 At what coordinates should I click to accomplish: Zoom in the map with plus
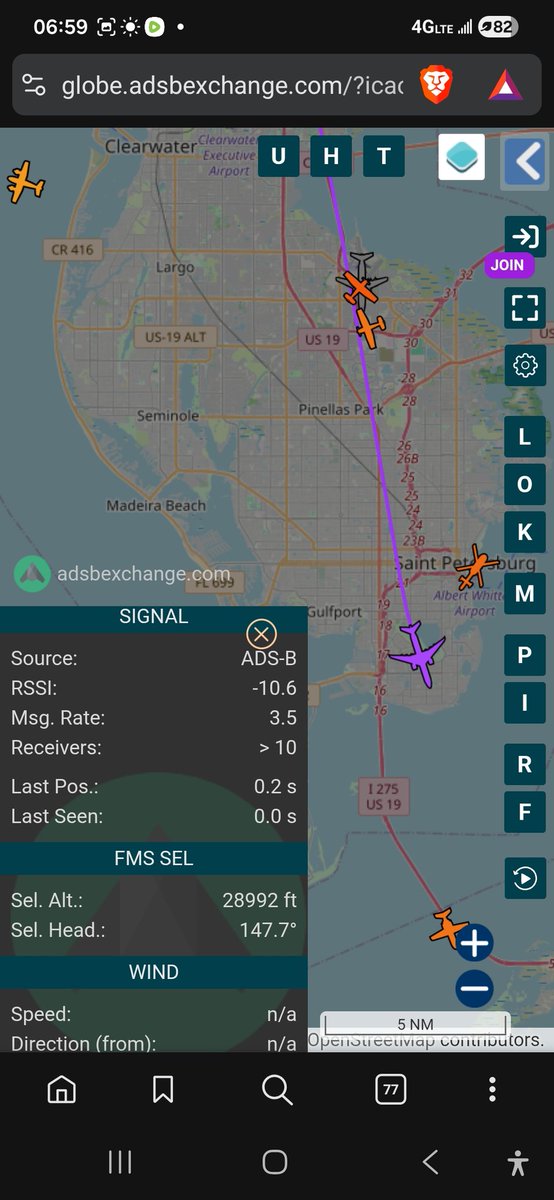tap(475, 943)
